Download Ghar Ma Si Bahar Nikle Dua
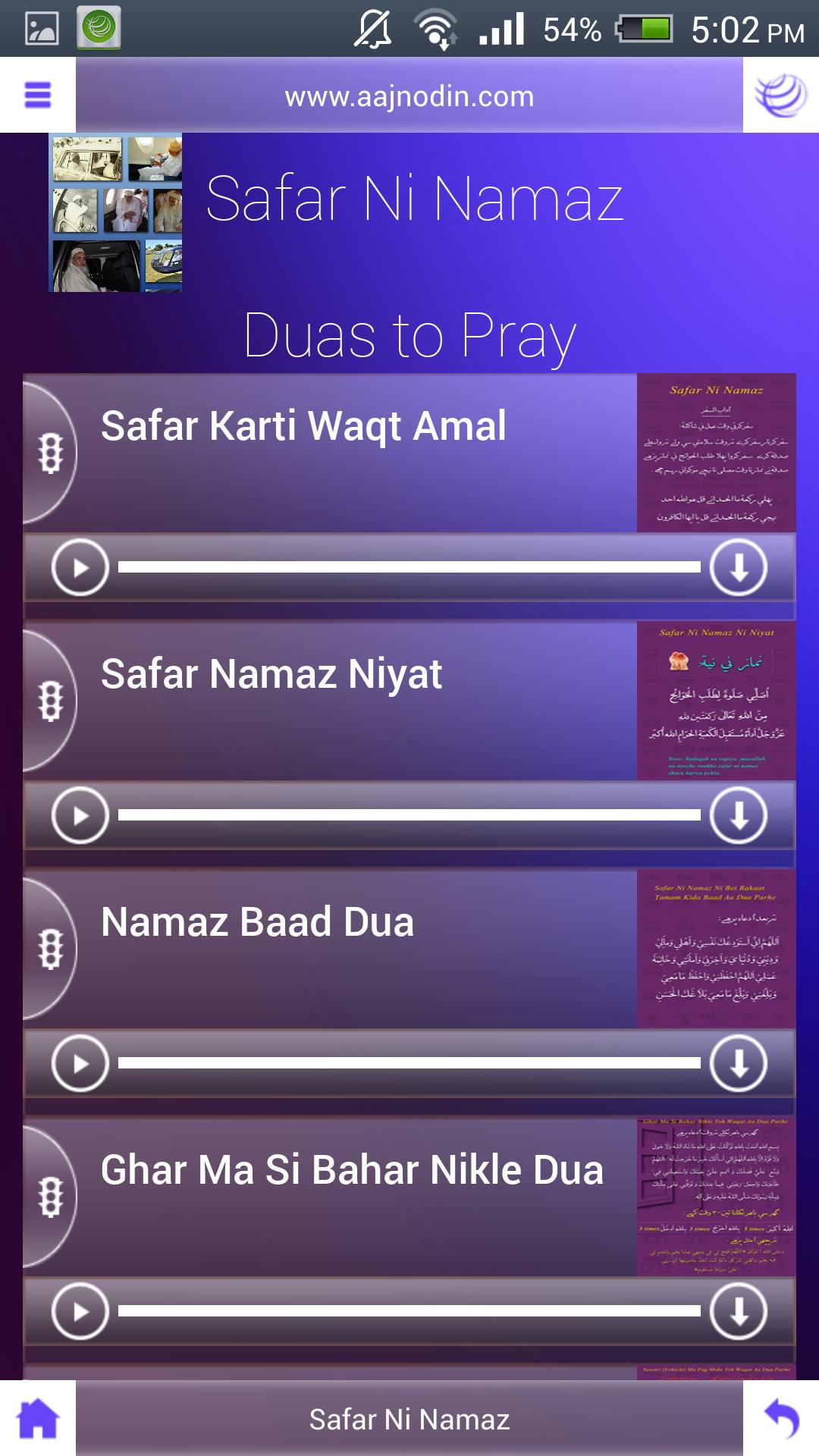 [x=739, y=1311]
